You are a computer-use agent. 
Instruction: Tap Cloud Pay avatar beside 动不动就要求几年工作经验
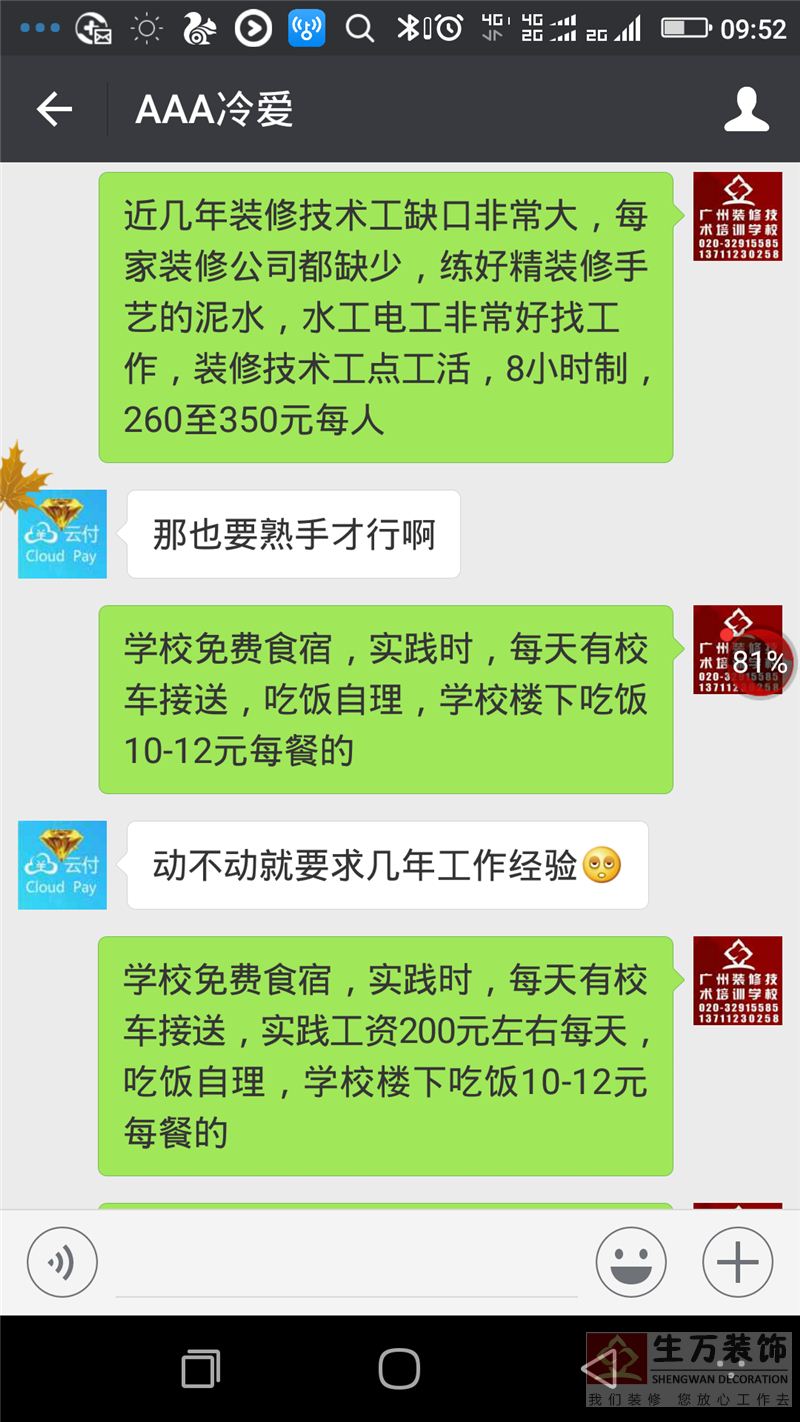62,865
